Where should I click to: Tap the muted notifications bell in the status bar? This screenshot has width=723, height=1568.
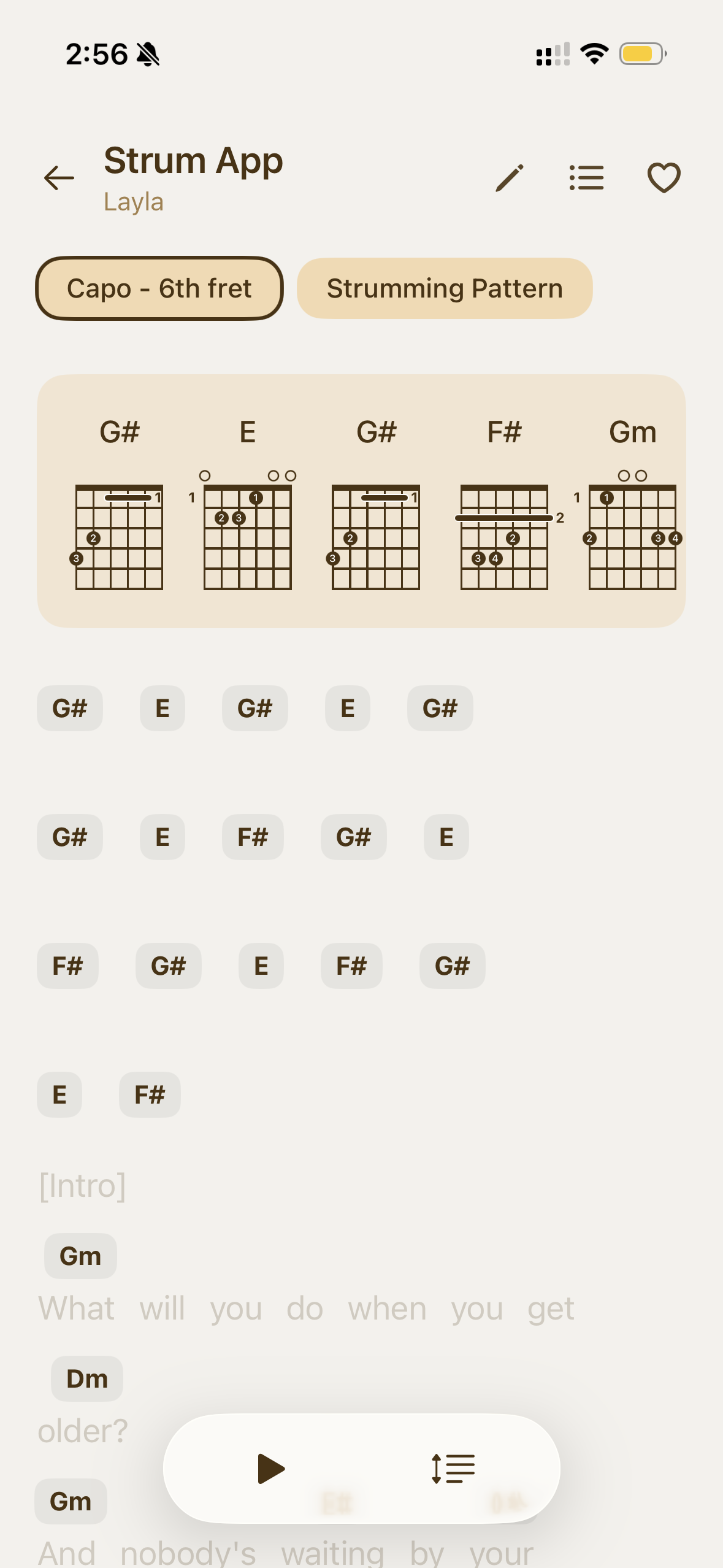(147, 54)
